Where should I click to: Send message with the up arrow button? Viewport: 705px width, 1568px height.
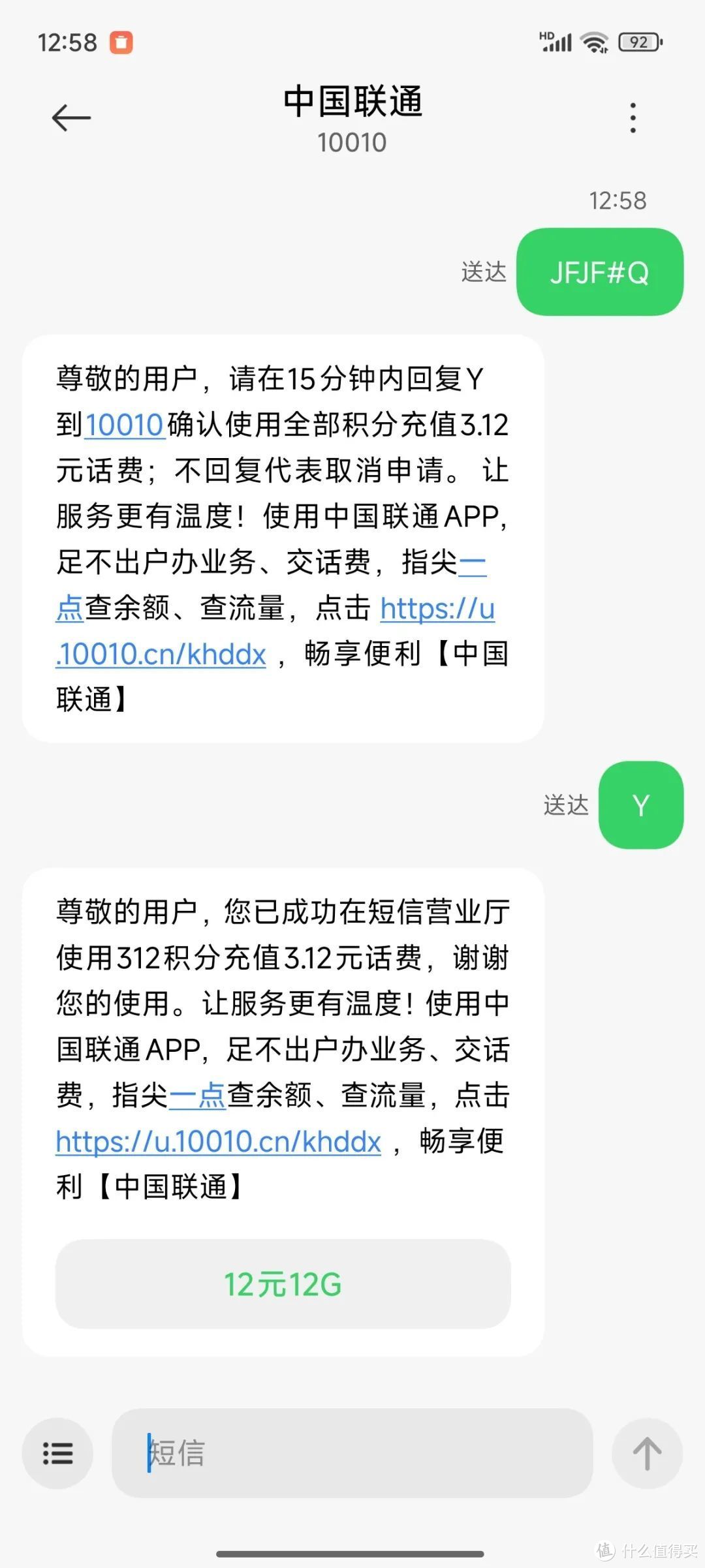[648, 1454]
